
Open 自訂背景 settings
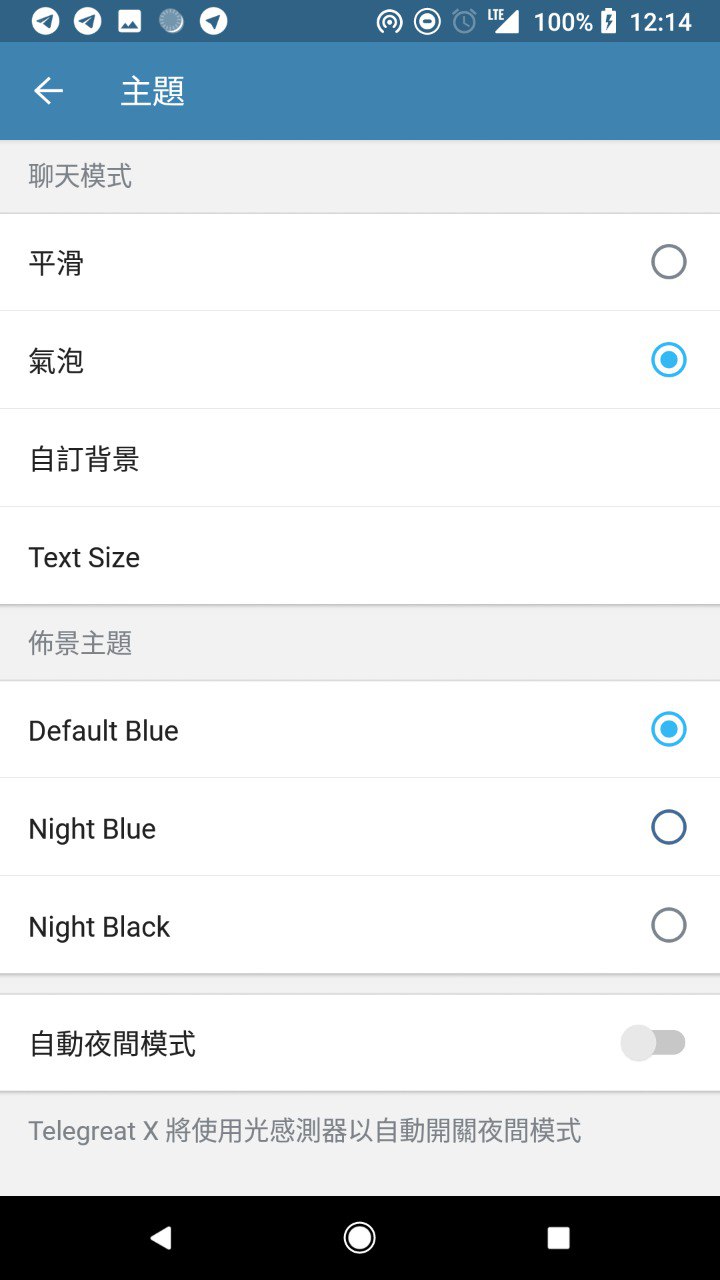click(360, 459)
